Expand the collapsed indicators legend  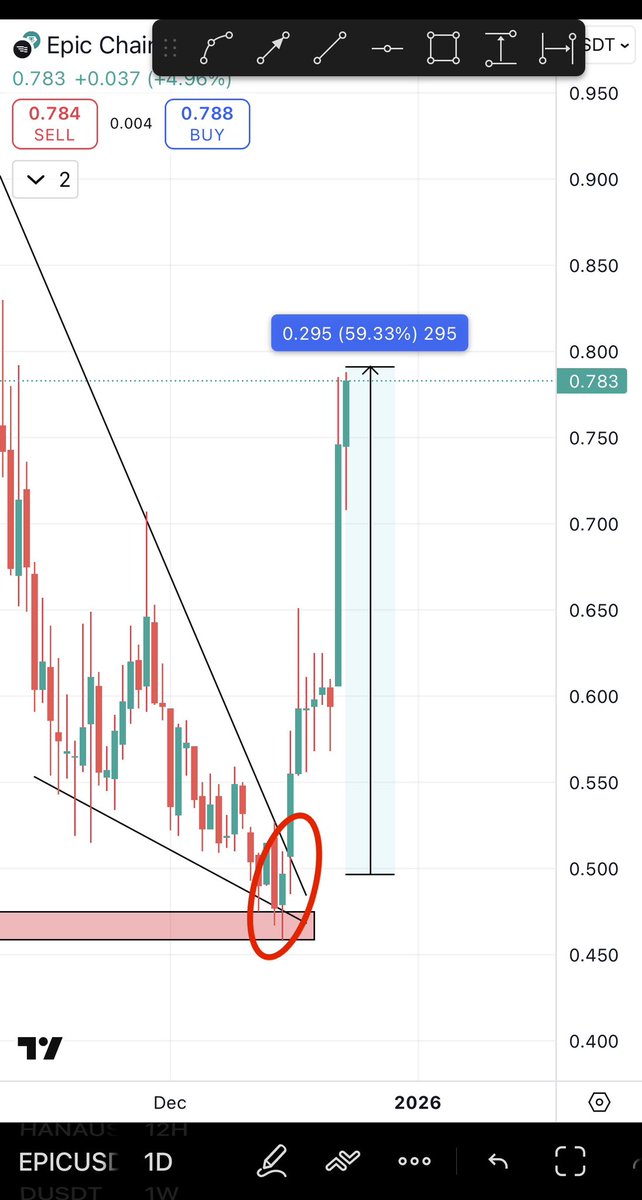[x=48, y=180]
